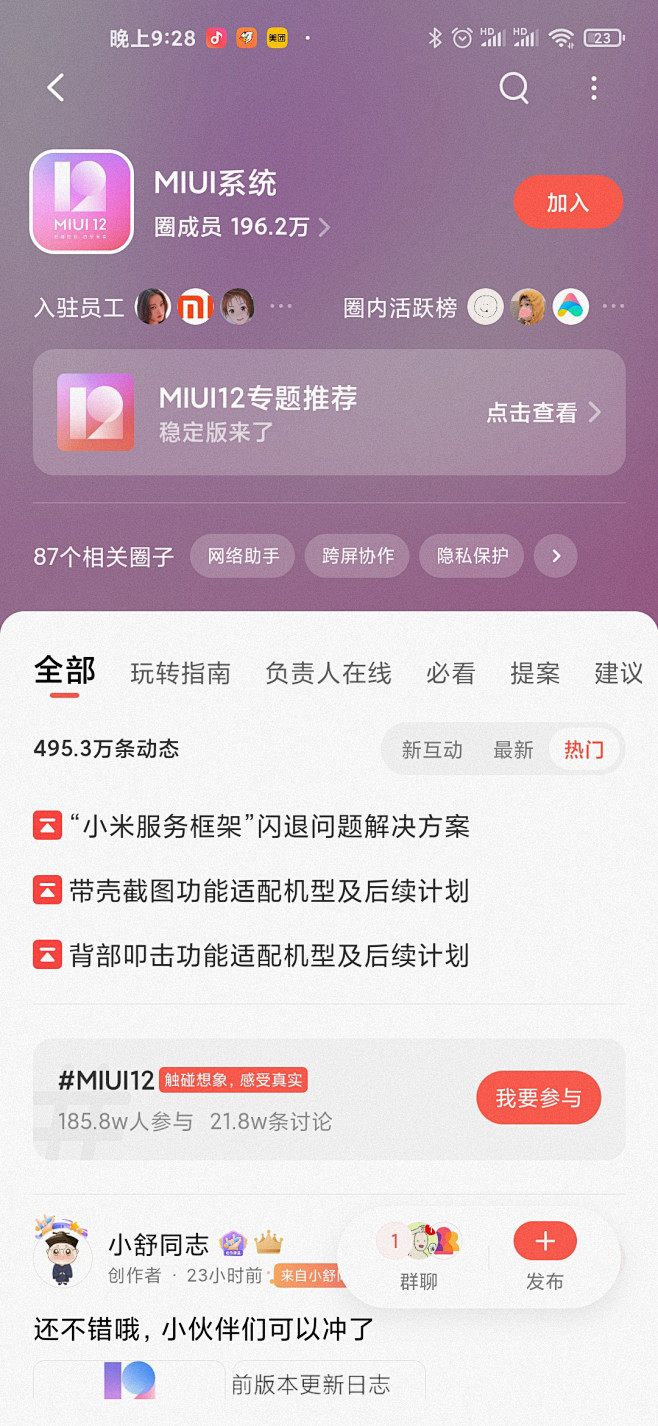Expand more related circles with the arrow chip
The height and width of the screenshot is (1426, 658).
[x=556, y=556]
